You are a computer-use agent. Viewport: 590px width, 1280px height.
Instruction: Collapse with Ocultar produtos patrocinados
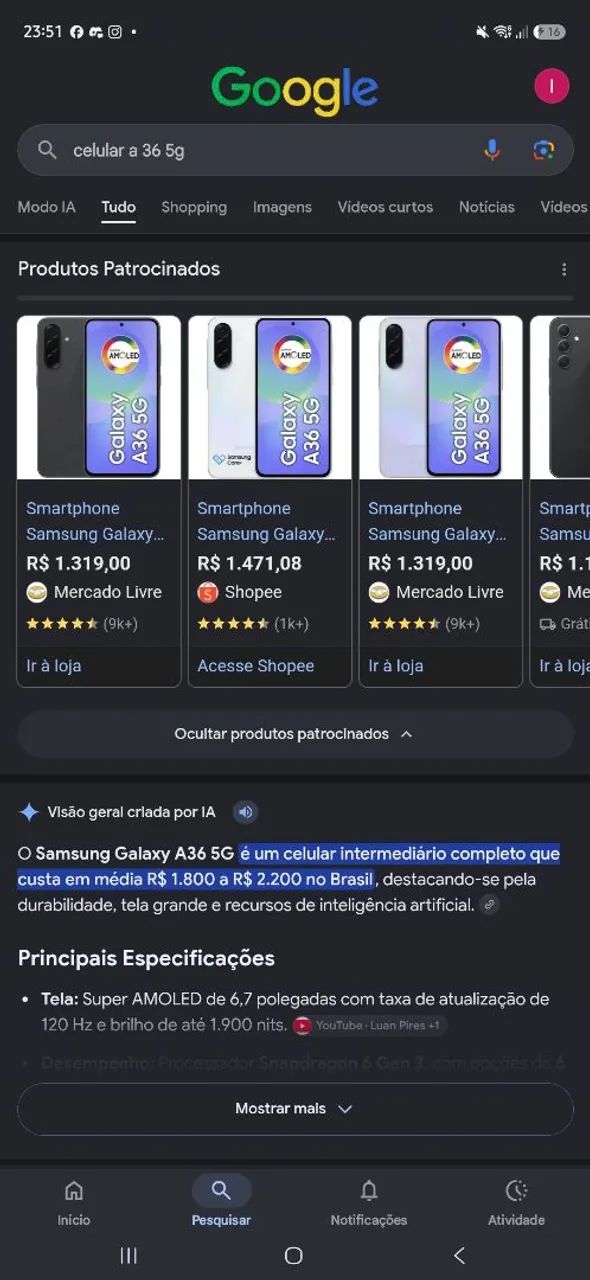pos(295,734)
